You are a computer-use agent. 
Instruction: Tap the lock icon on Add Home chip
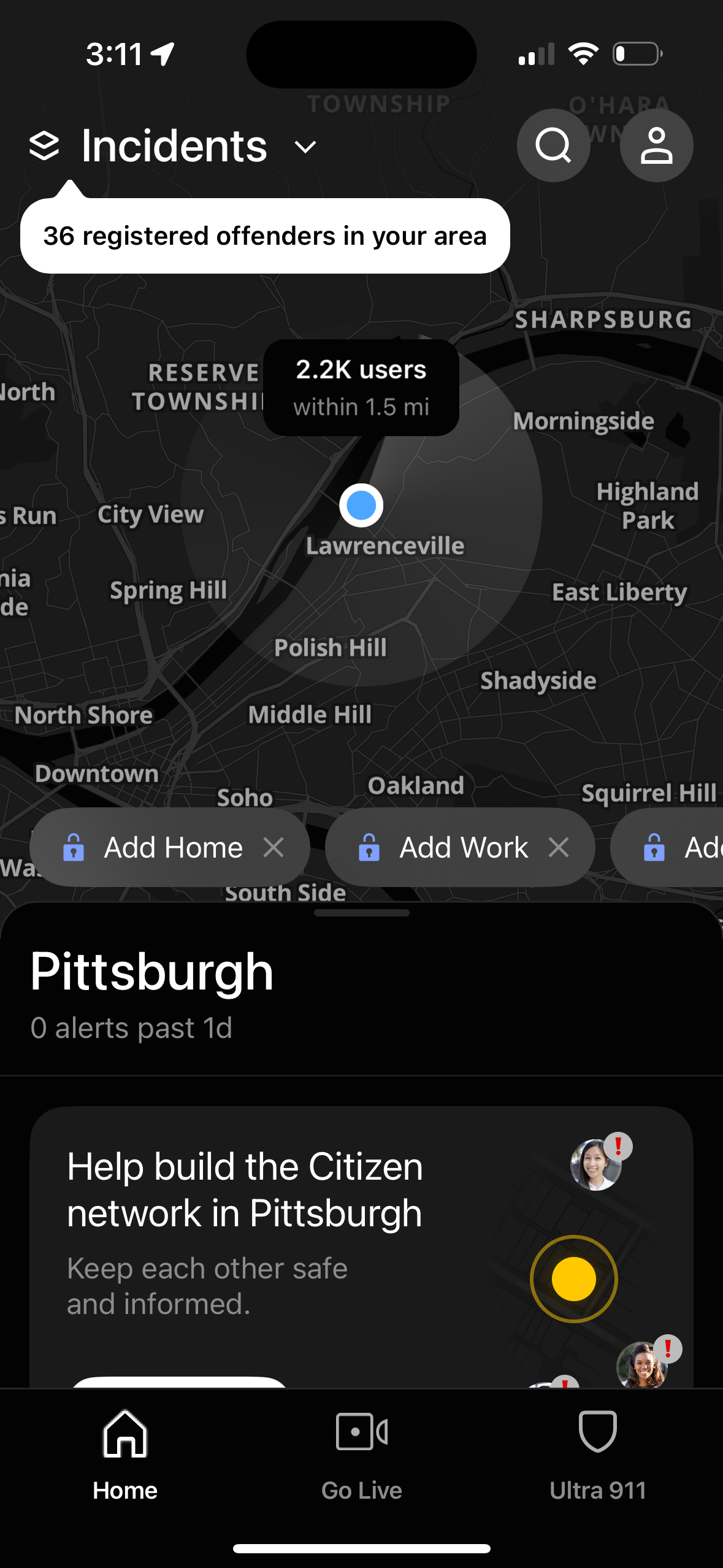click(75, 847)
